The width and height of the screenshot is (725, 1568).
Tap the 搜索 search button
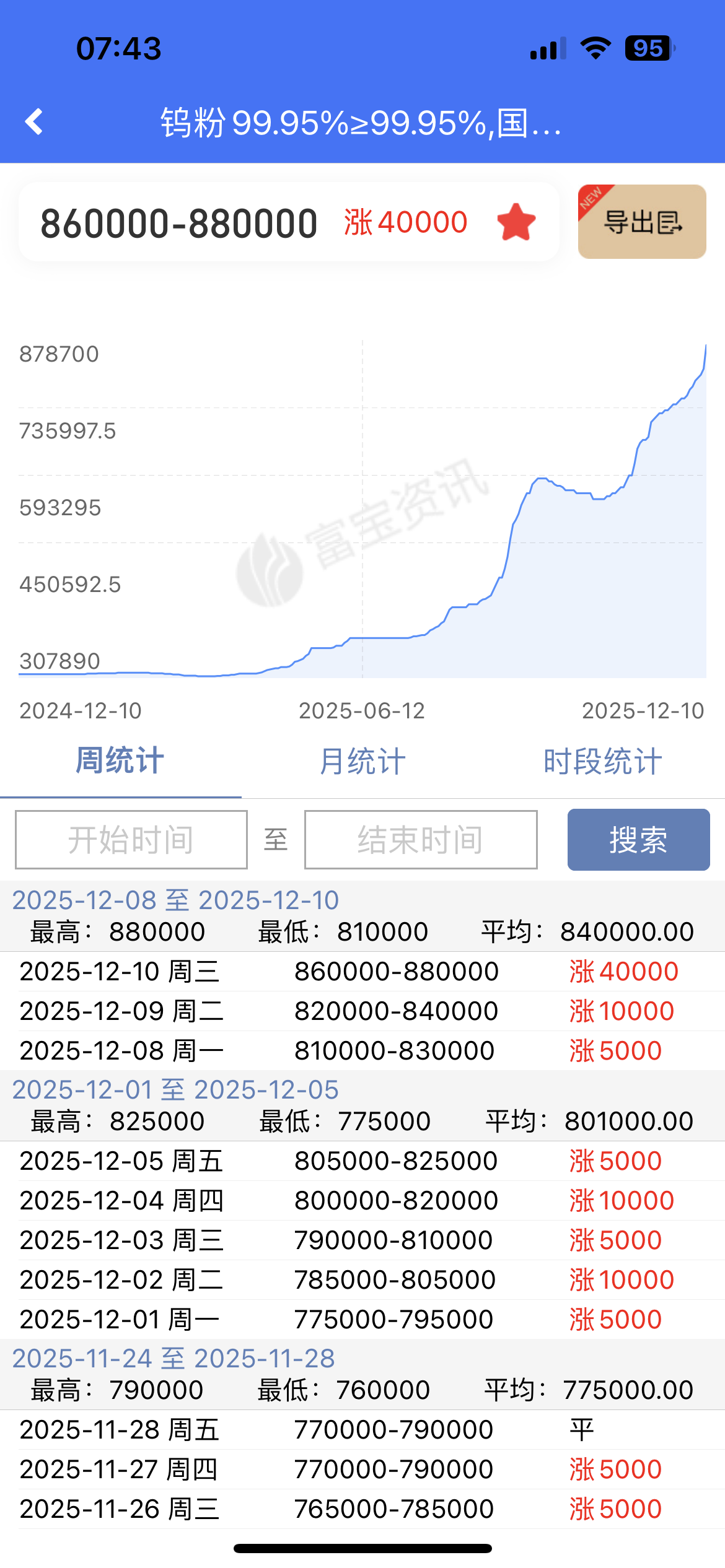tap(638, 839)
